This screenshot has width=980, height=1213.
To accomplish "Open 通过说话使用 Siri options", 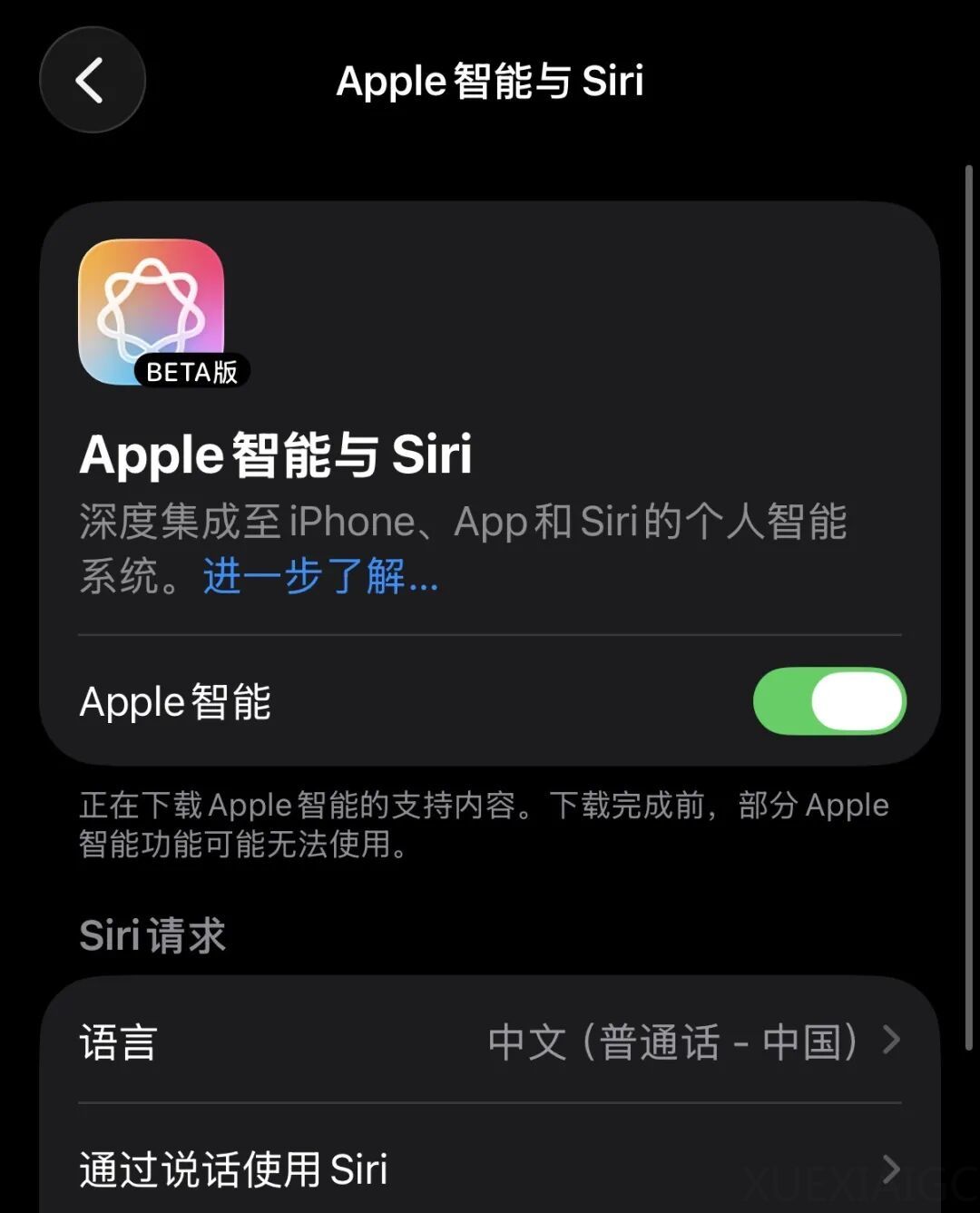I will (x=490, y=1168).
